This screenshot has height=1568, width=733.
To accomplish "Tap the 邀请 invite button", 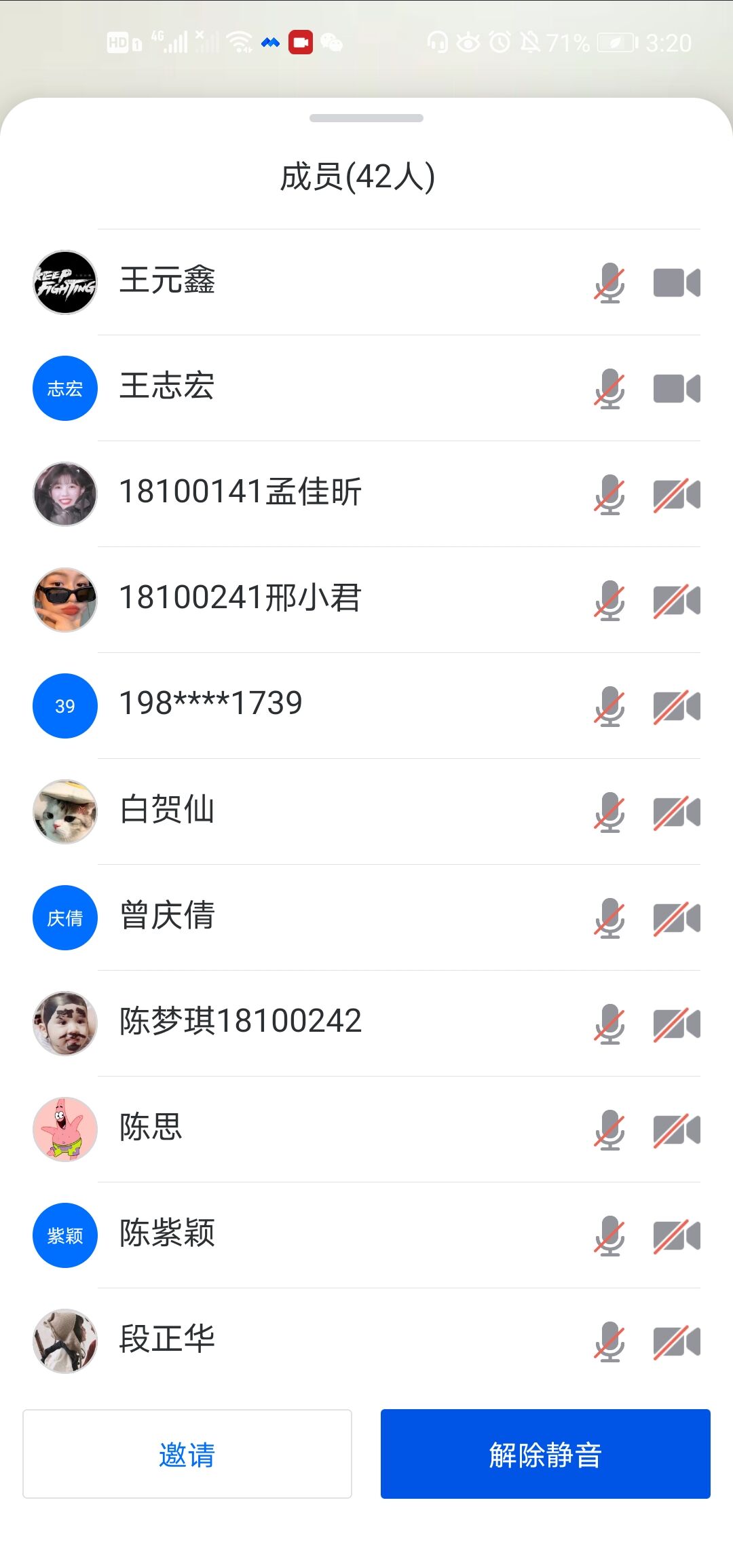I will 187,1454.
